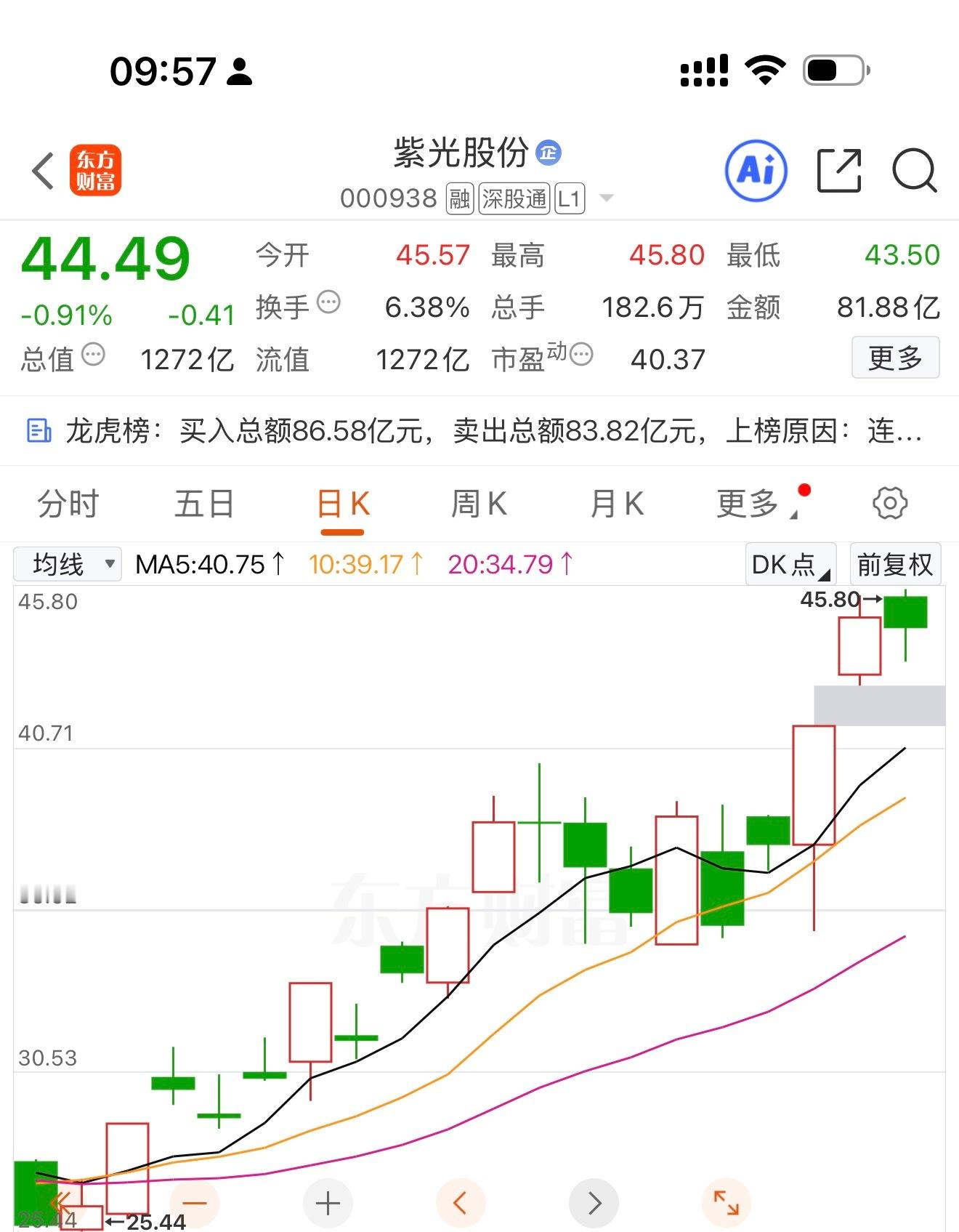Switch to the 周K chart tab

point(479,504)
